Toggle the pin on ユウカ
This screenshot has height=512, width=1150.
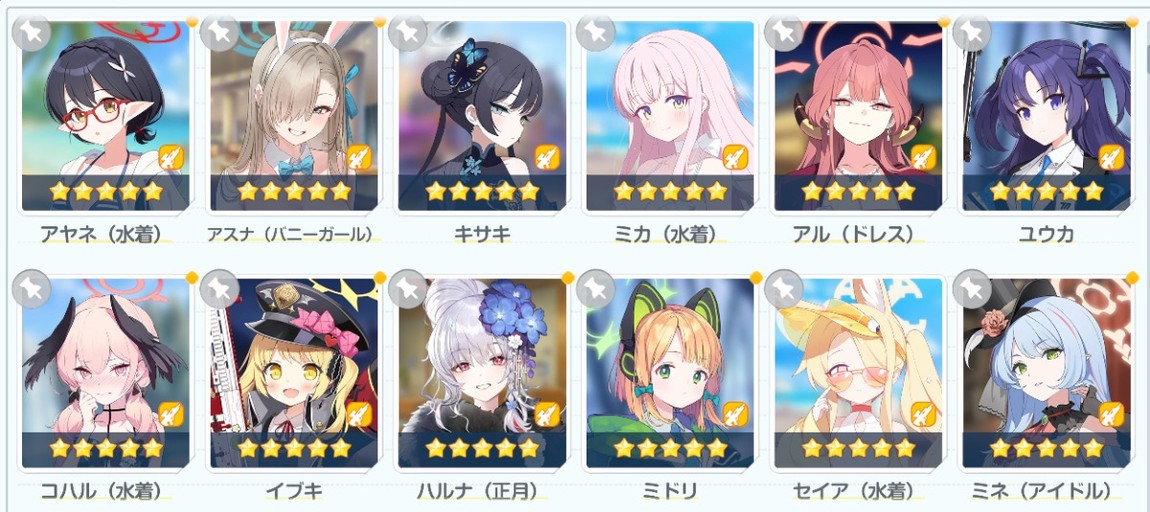click(971, 32)
